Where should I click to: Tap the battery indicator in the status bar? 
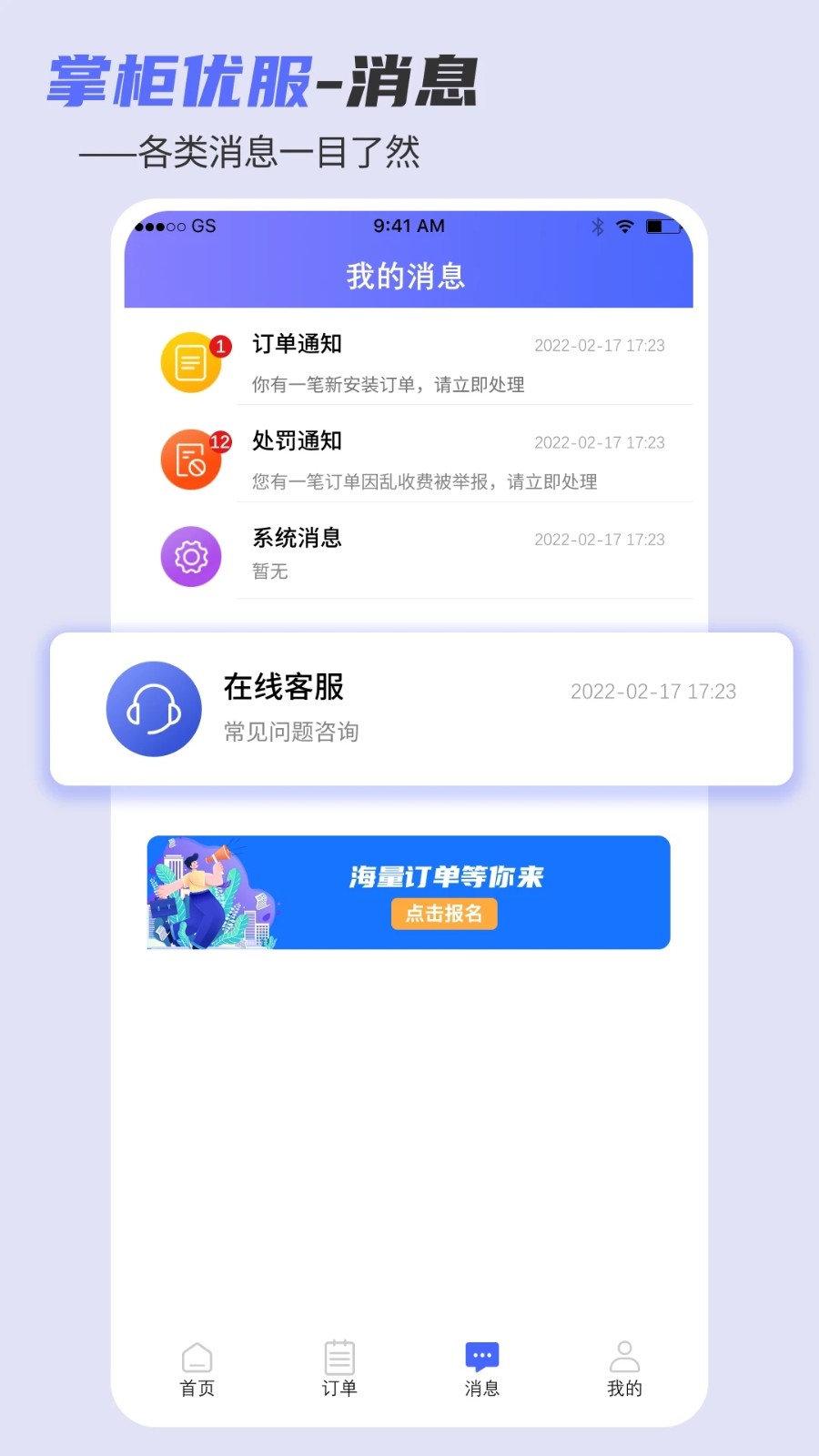pyautogui.click(x=663, y=227)
